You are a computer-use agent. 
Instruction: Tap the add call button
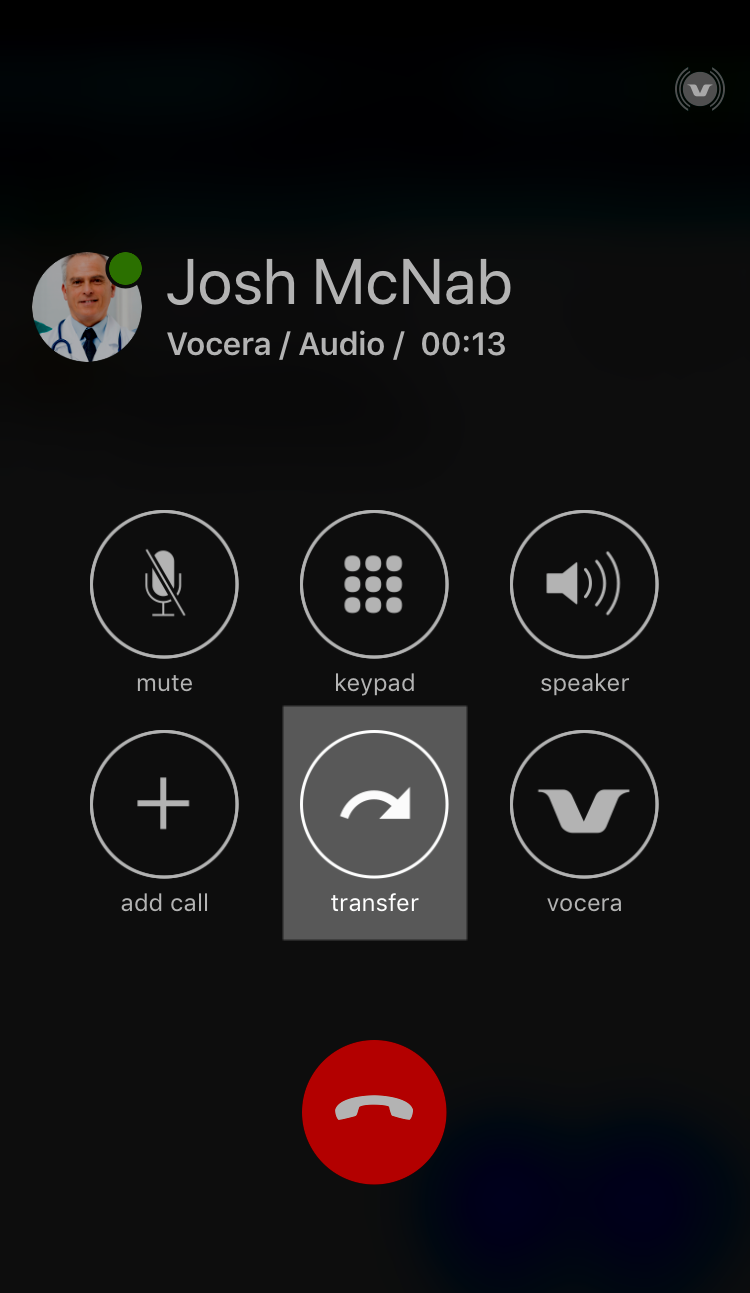164,803
